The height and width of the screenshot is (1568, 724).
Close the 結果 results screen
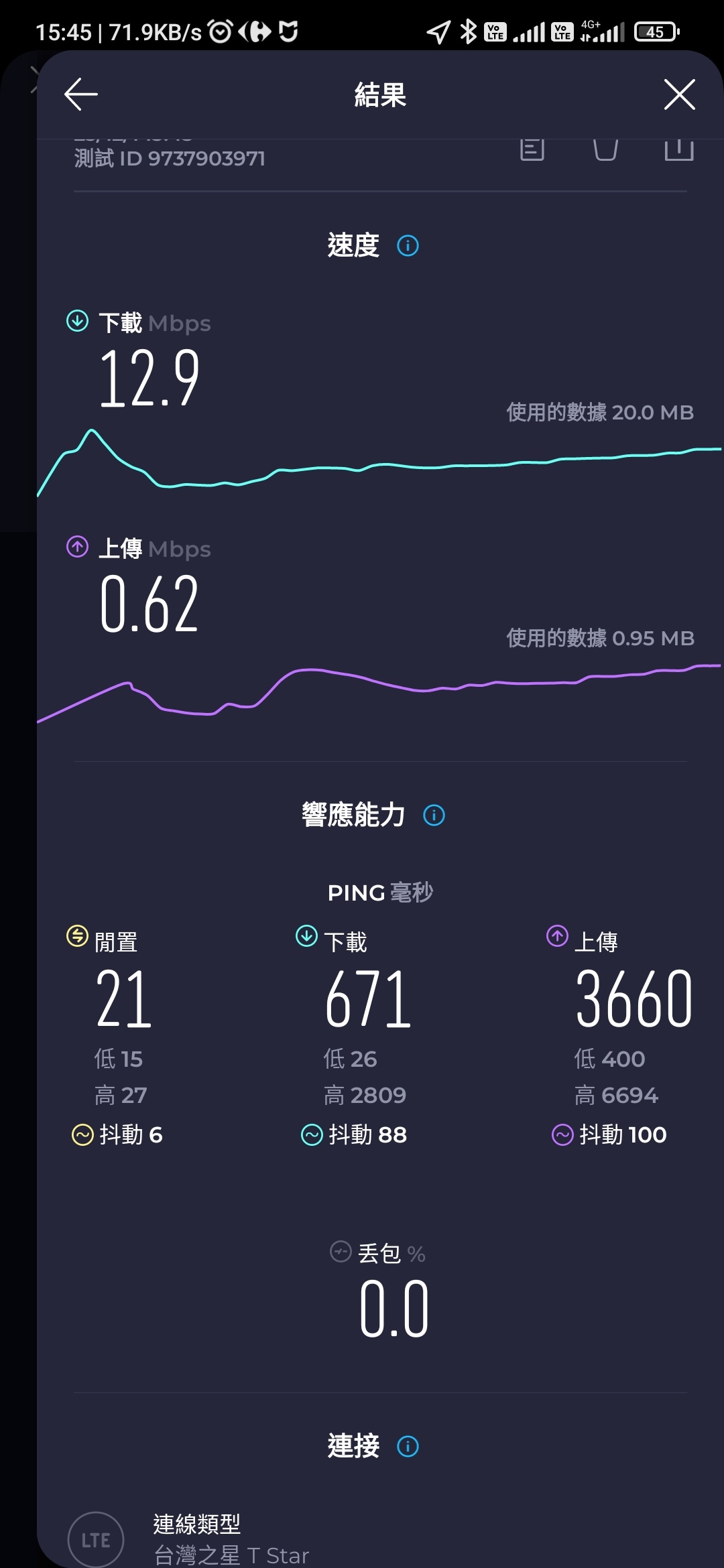point(679,94)
